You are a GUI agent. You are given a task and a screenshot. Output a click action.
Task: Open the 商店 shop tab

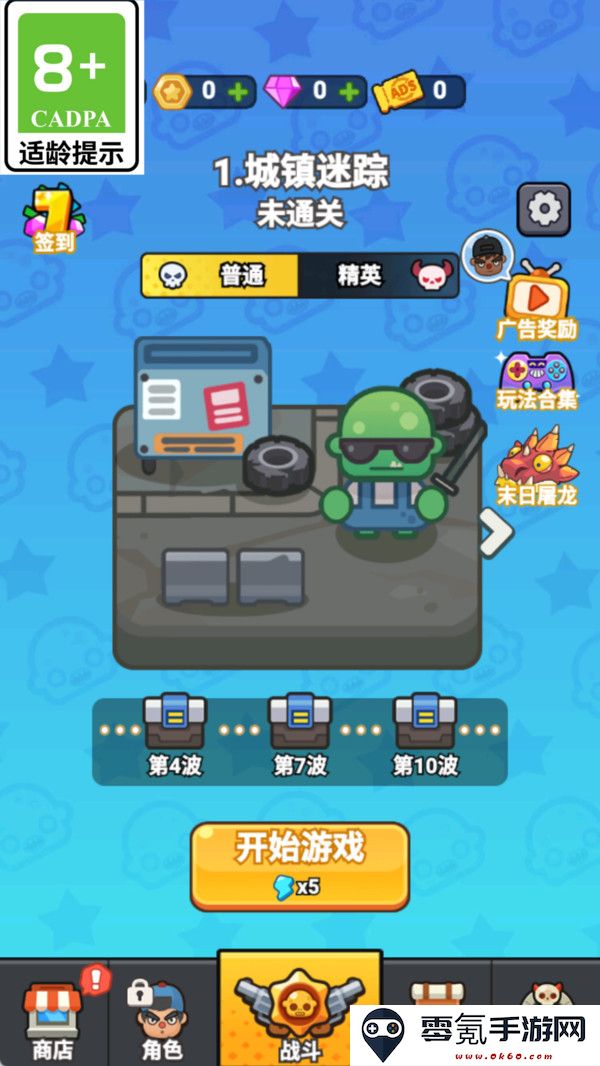(x=52, y=1018)
